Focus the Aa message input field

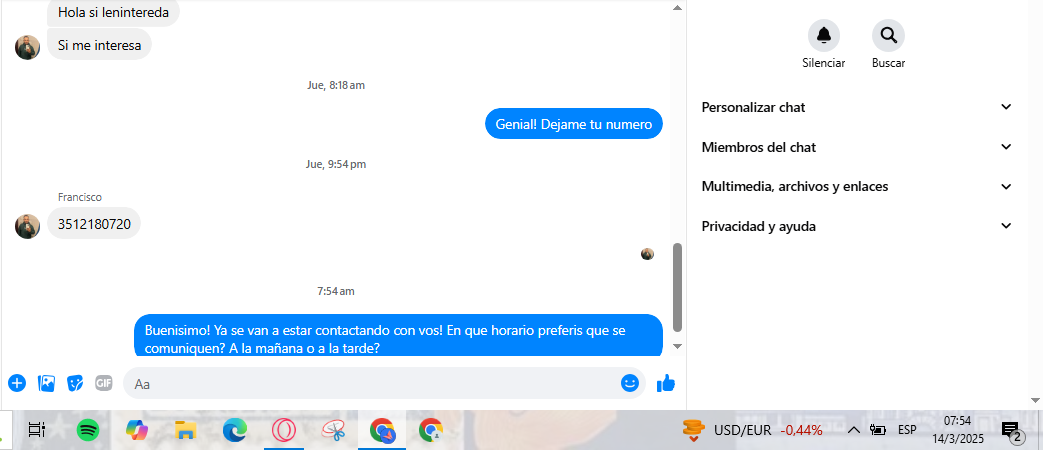tap(370, 383)
